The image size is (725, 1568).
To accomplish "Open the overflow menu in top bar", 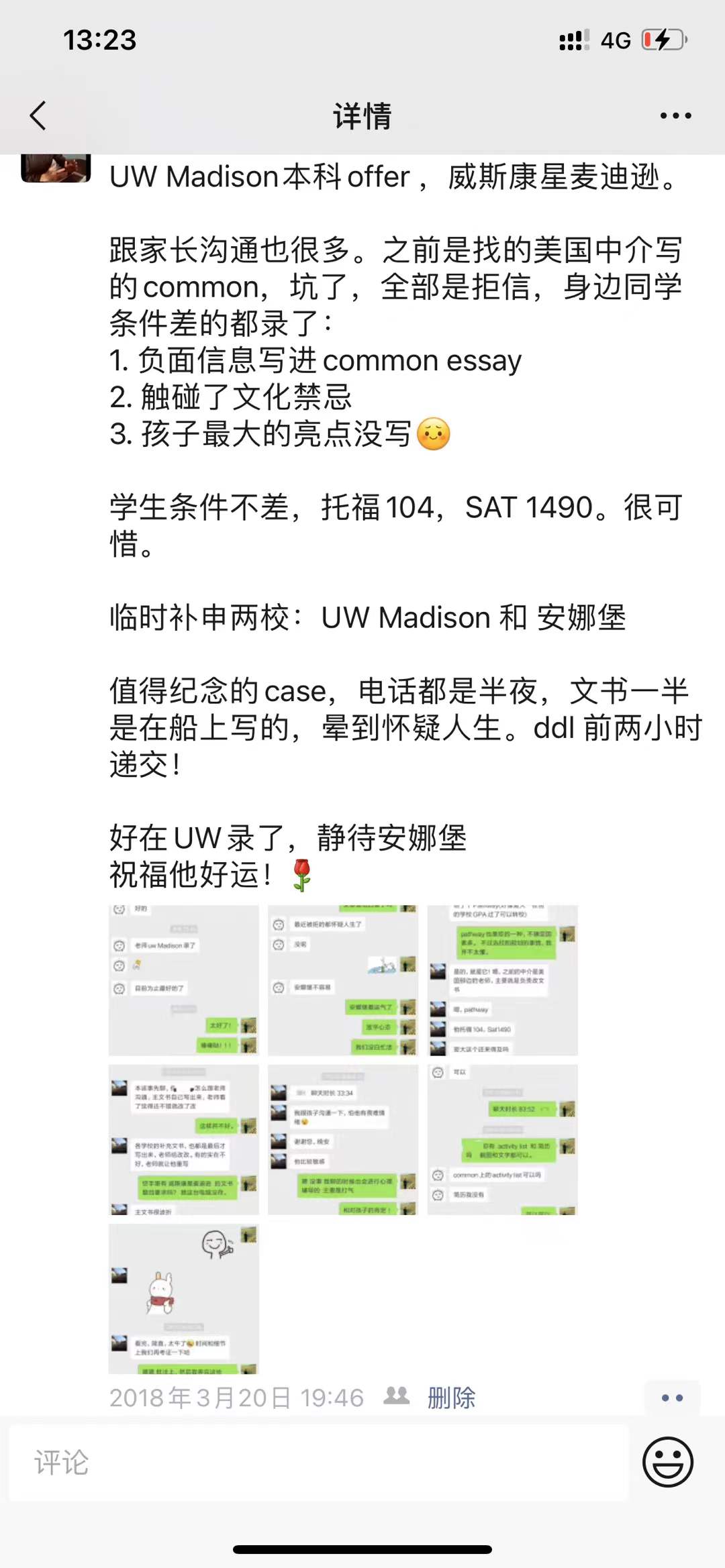I will pos(675,116).
